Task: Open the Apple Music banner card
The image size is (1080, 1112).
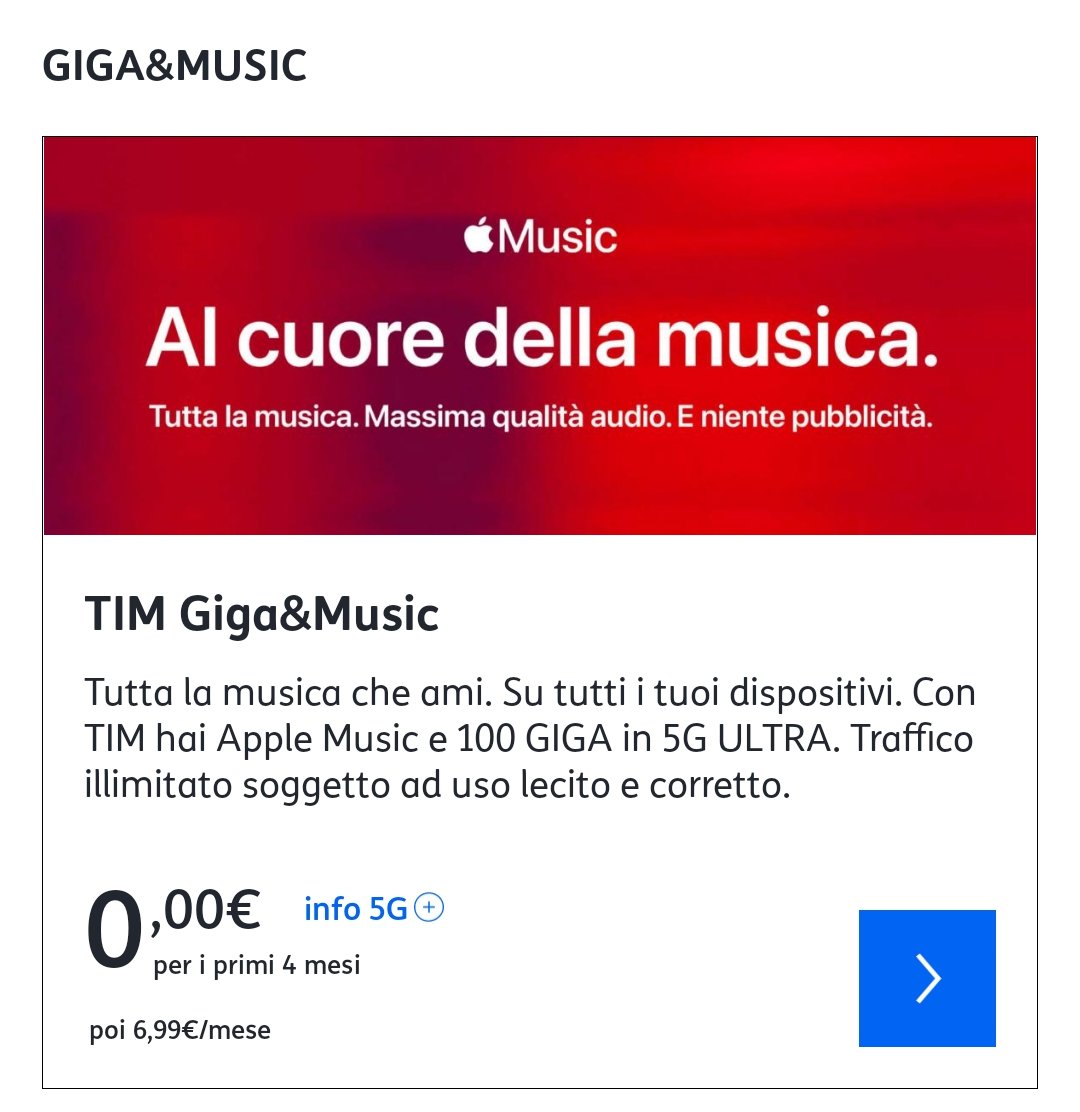Action: click(540, 336)
